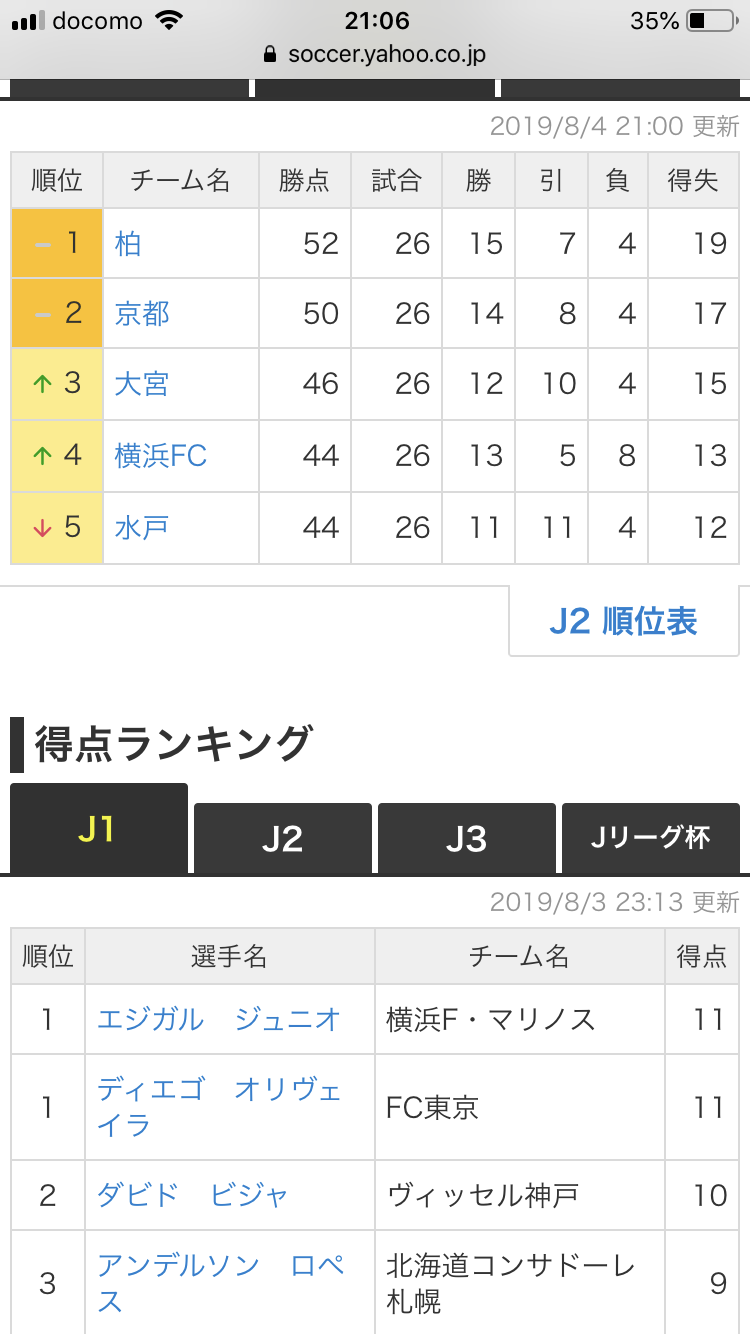Open player page for アンデルソン ロペス
The height and width of the screenshot is (1334, 750).
tap(221, 1283)
